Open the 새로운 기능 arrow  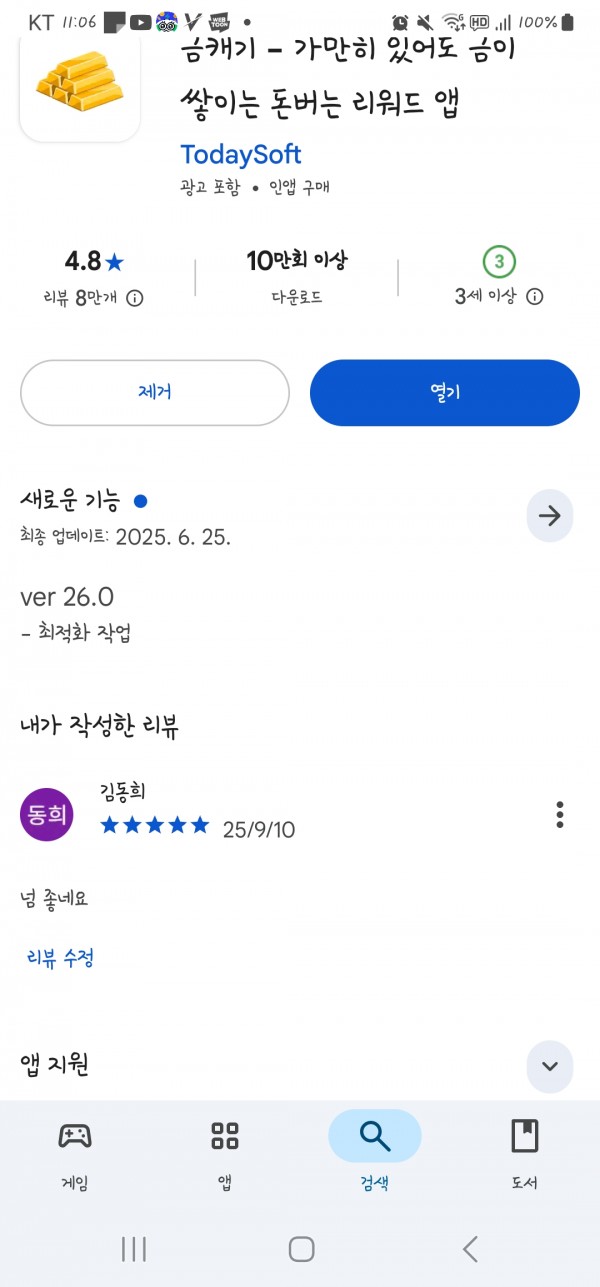pos(550,516)
